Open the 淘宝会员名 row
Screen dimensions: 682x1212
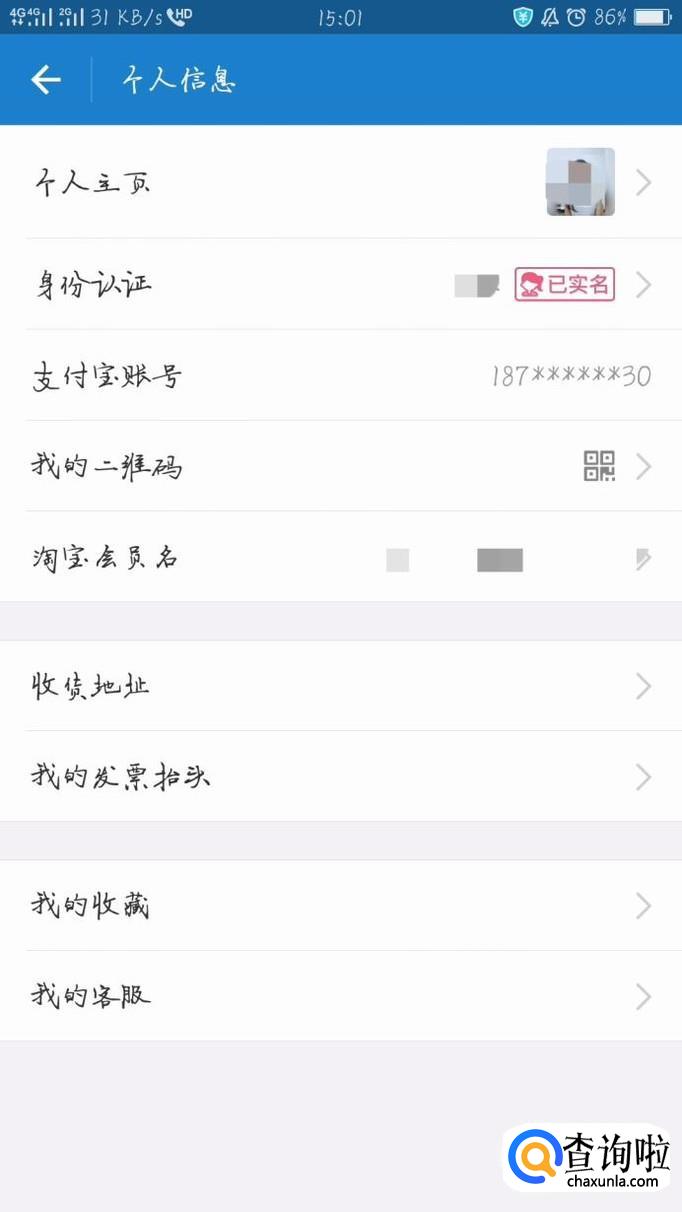[x=340, y=558]
